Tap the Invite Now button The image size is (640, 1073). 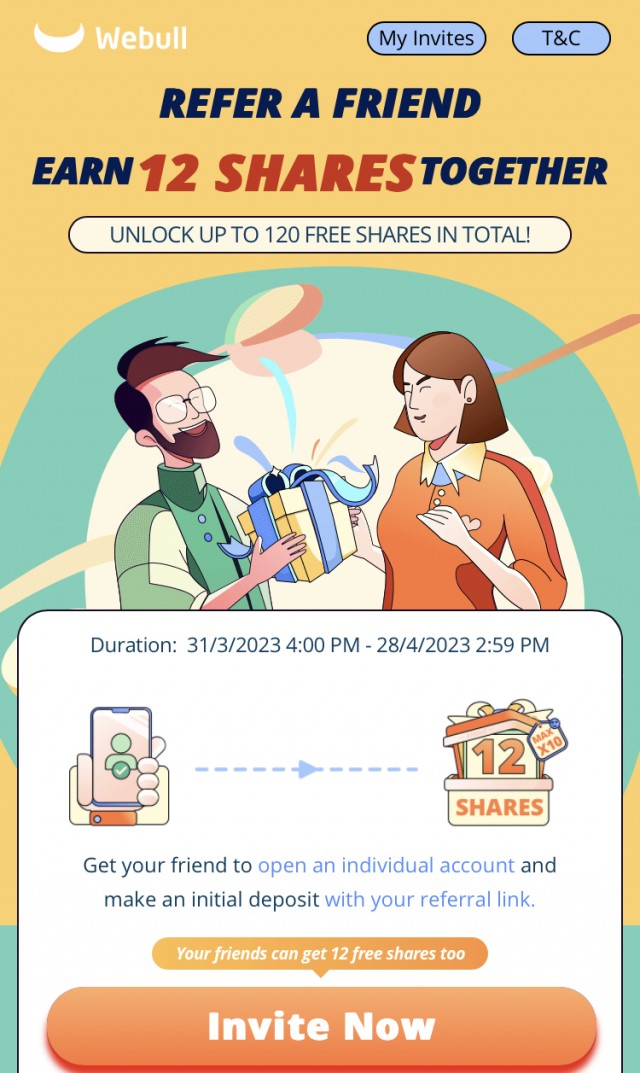coord(321,1026)
